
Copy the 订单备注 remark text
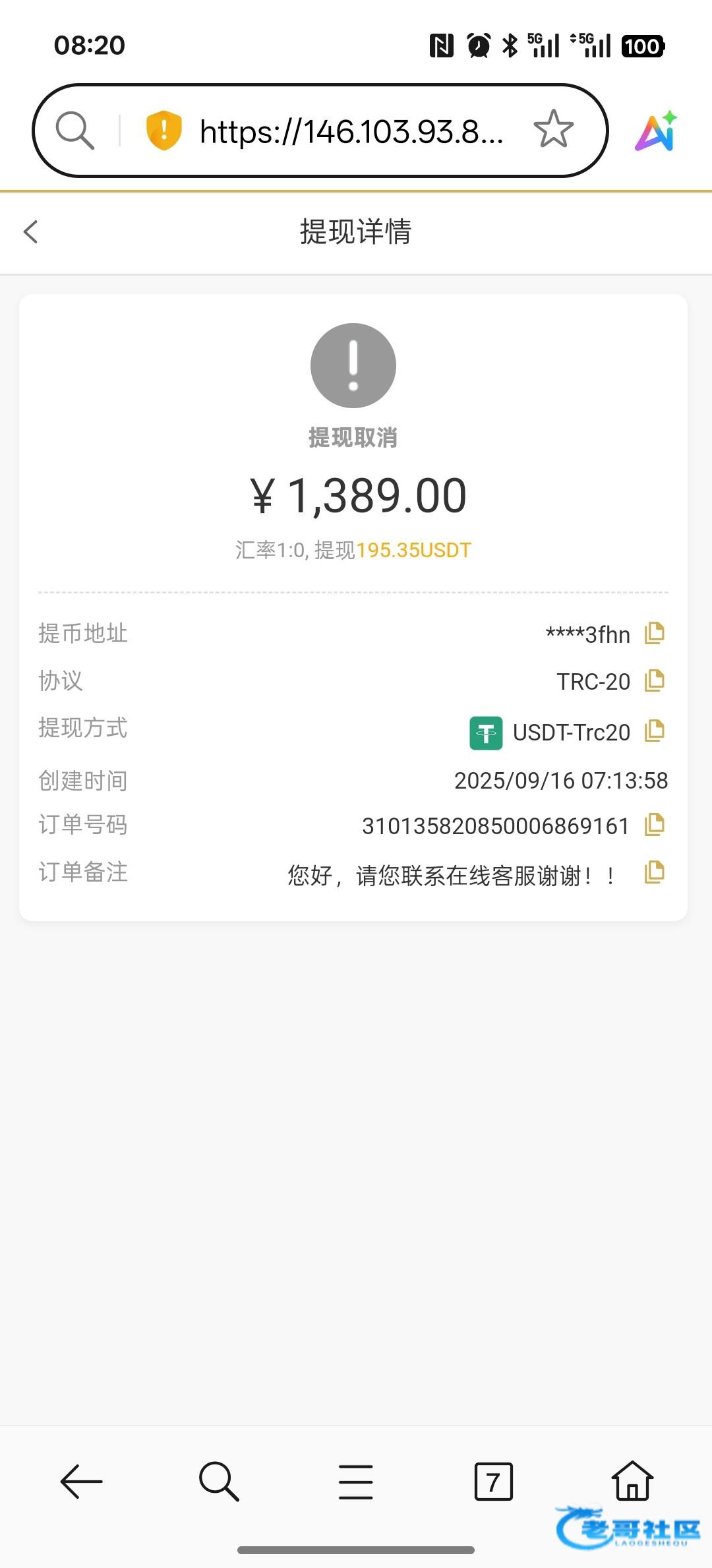(x=654, y=873)
